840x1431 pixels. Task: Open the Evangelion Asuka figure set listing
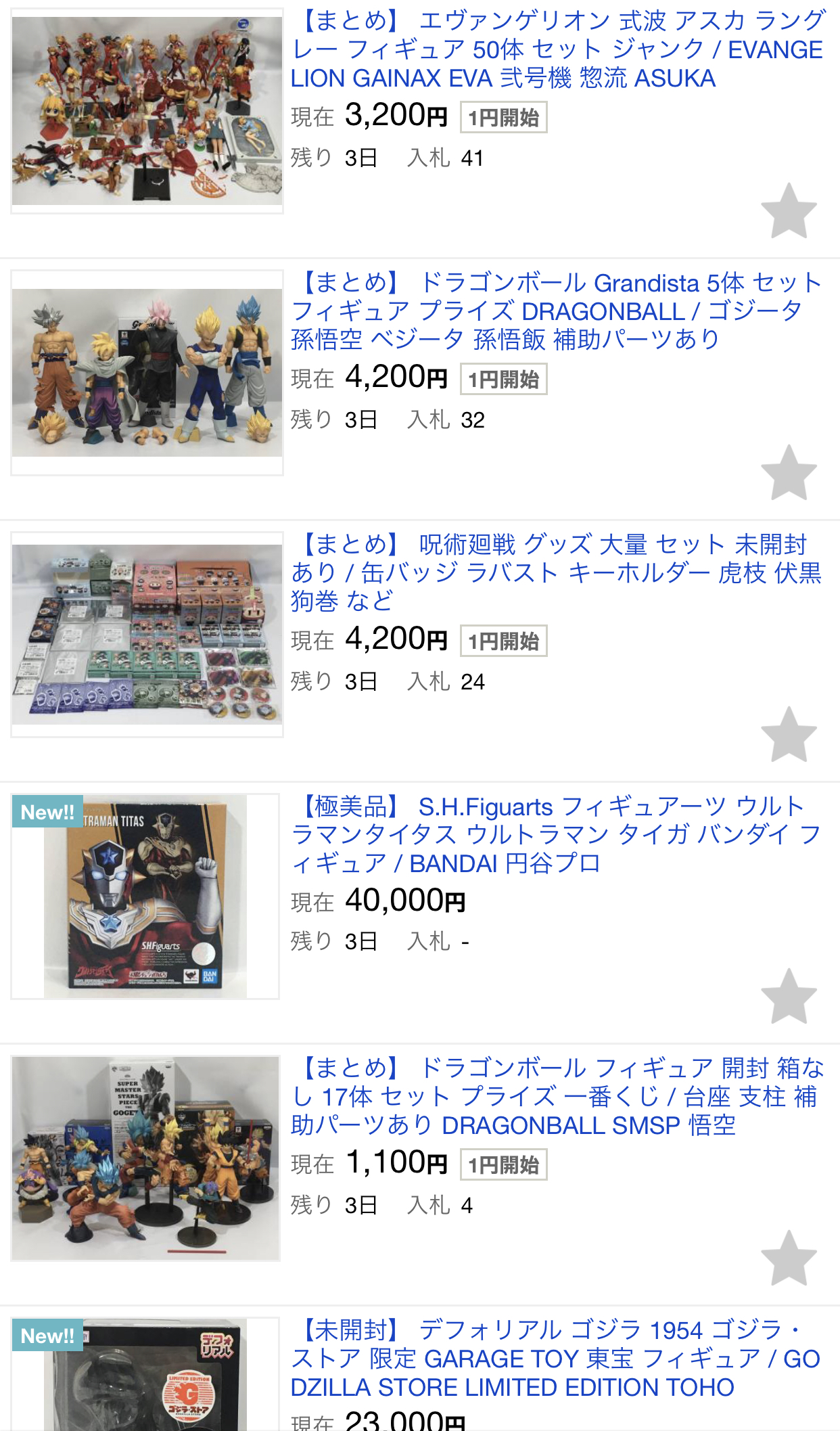pyautogui.click(x=557, y=50)
